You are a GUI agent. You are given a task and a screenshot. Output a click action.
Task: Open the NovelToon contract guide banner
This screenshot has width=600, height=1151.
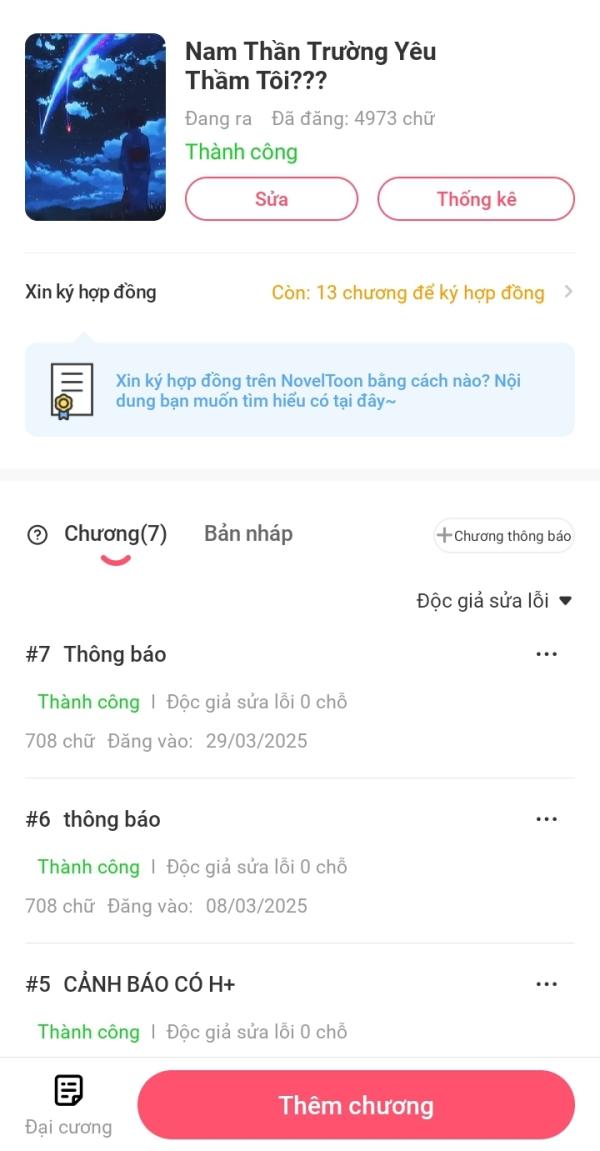(x=300, y=390)
